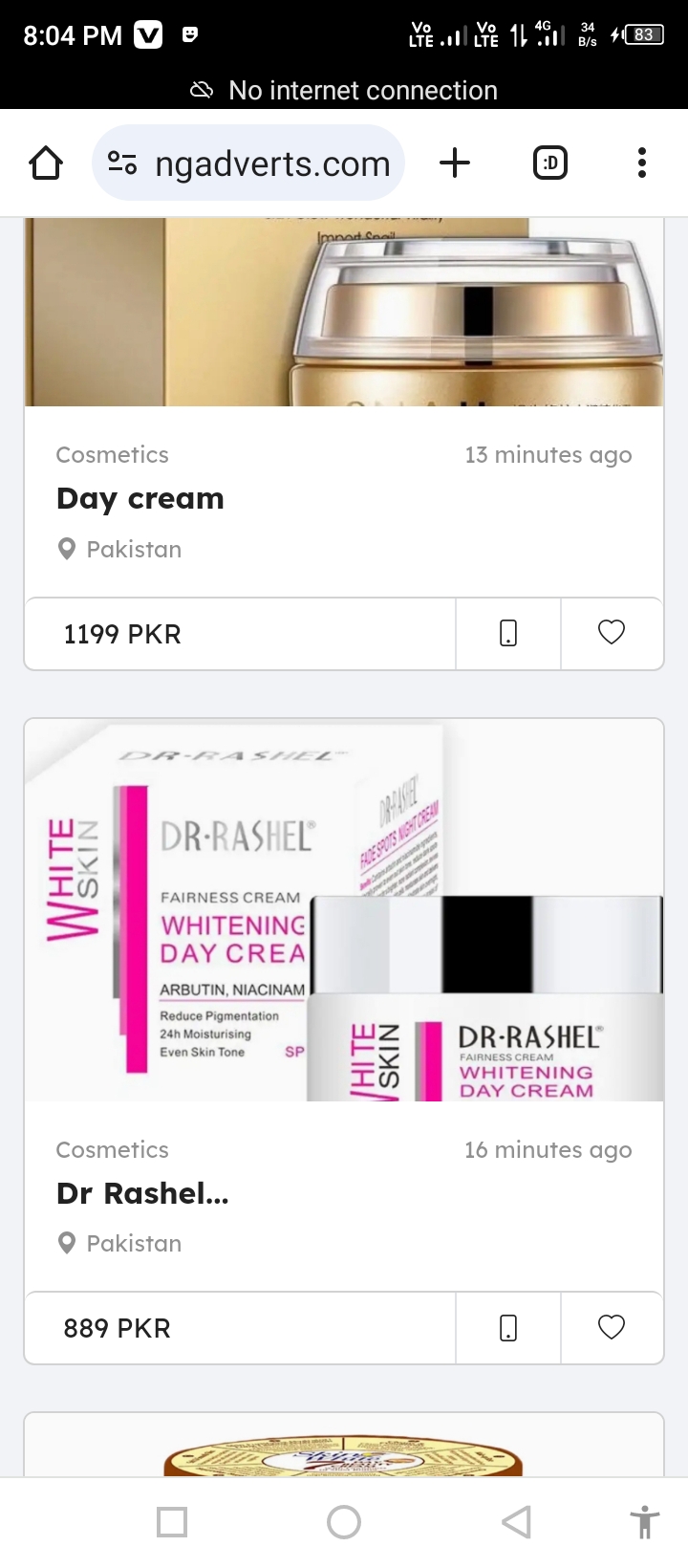Open the tab switcher
The height and width of the screenshot is (1568, 688).
pyautogui.click(x=549, y=163)
